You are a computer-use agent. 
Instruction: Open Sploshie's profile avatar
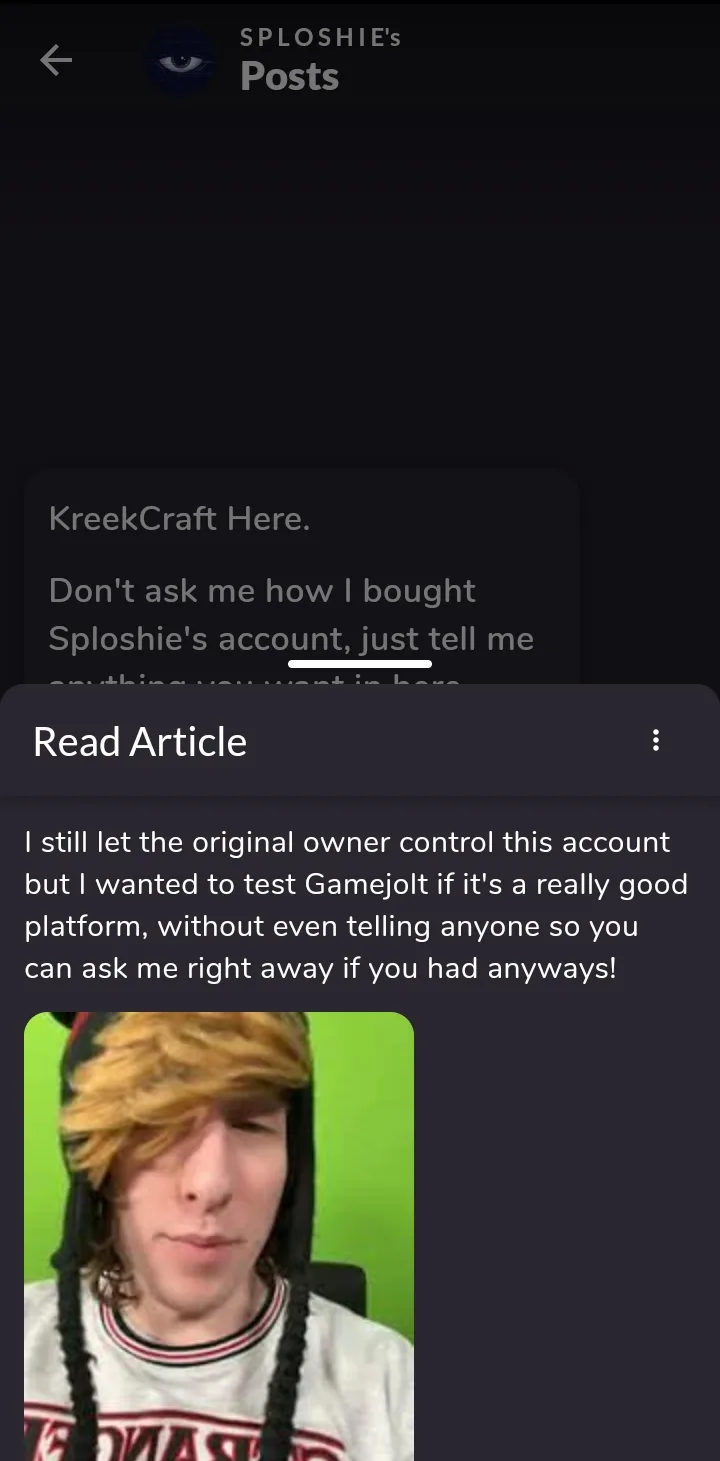click(x=180, y=62)
